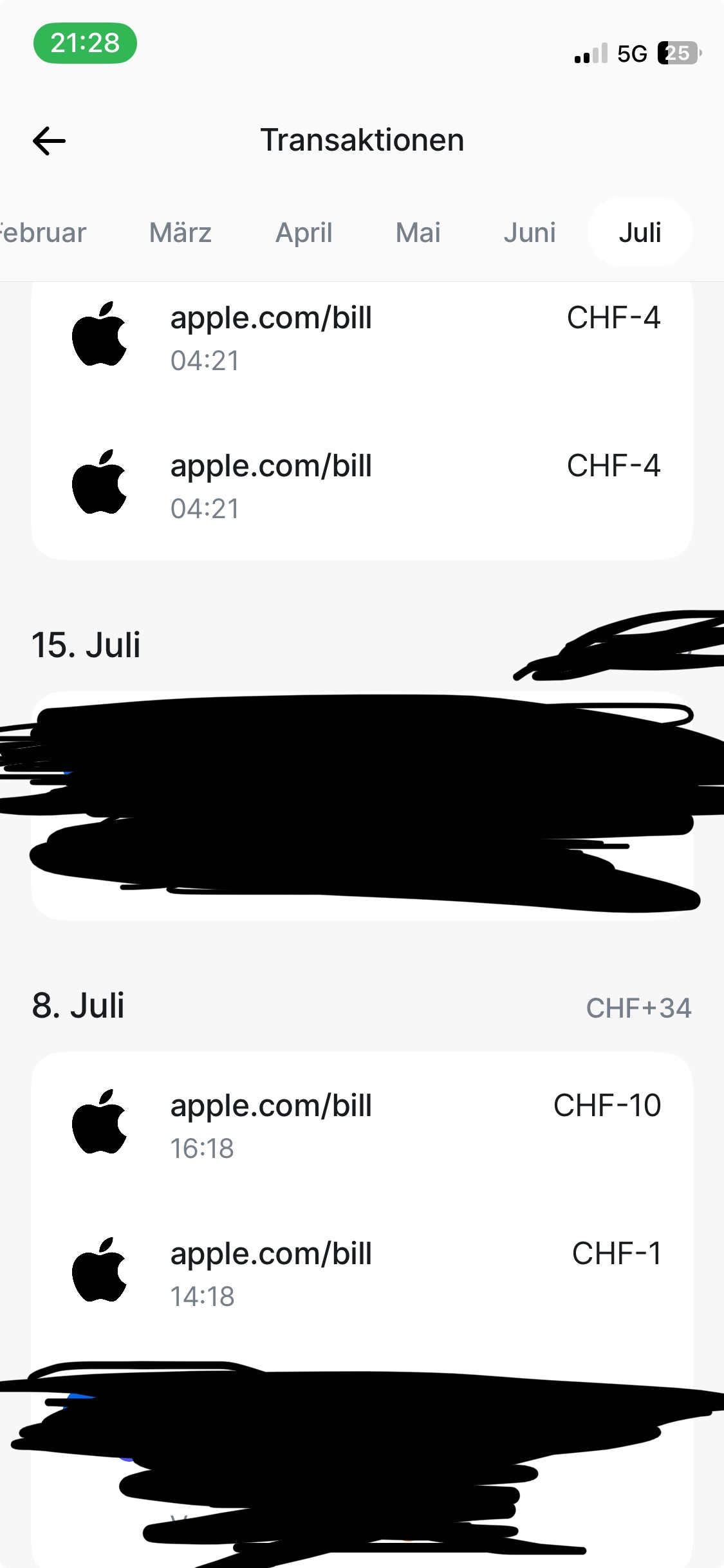Select the April month tab
This screenshot has width=724, height=1568.
(304, 232)
